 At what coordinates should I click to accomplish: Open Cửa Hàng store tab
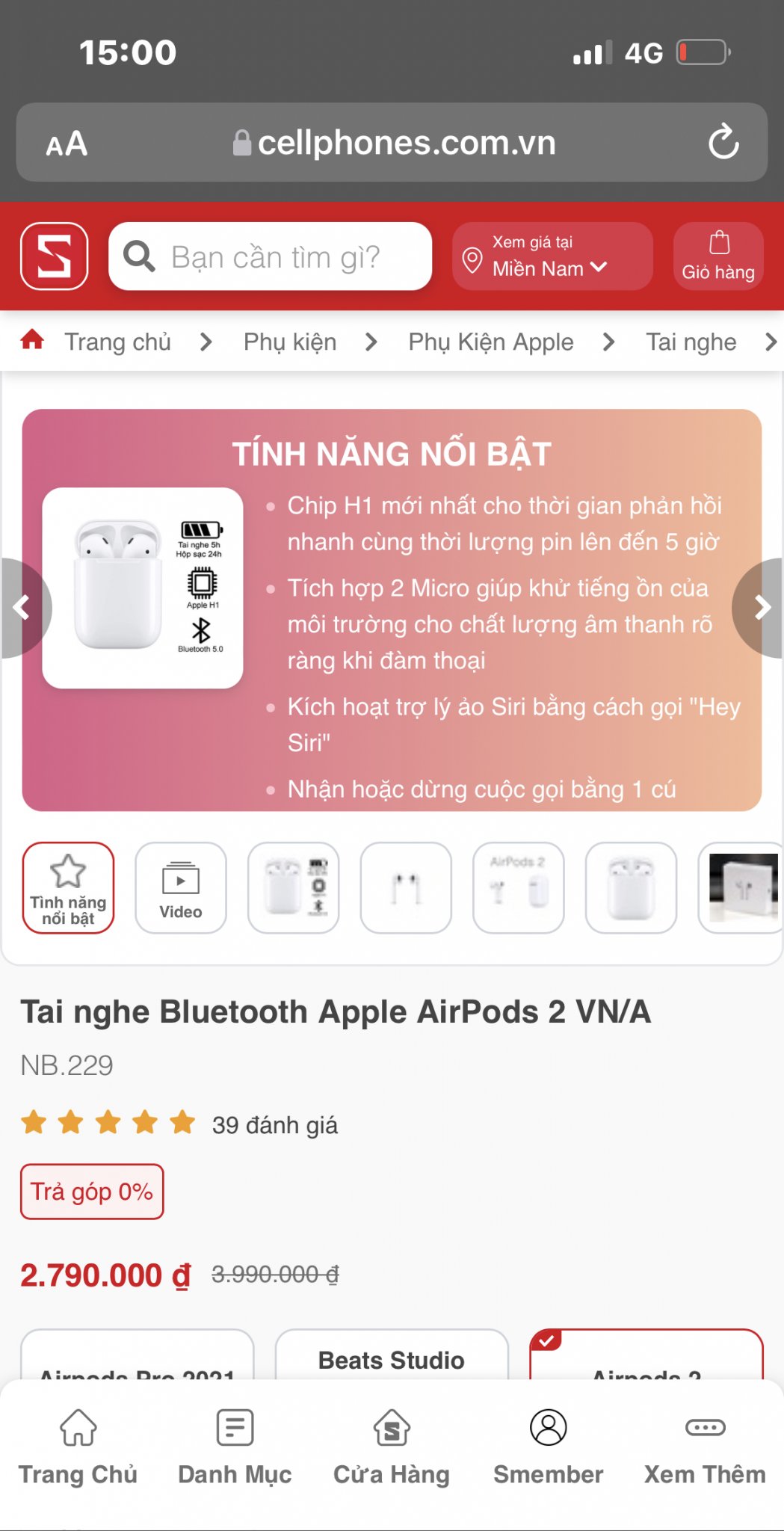point(392,1447)
